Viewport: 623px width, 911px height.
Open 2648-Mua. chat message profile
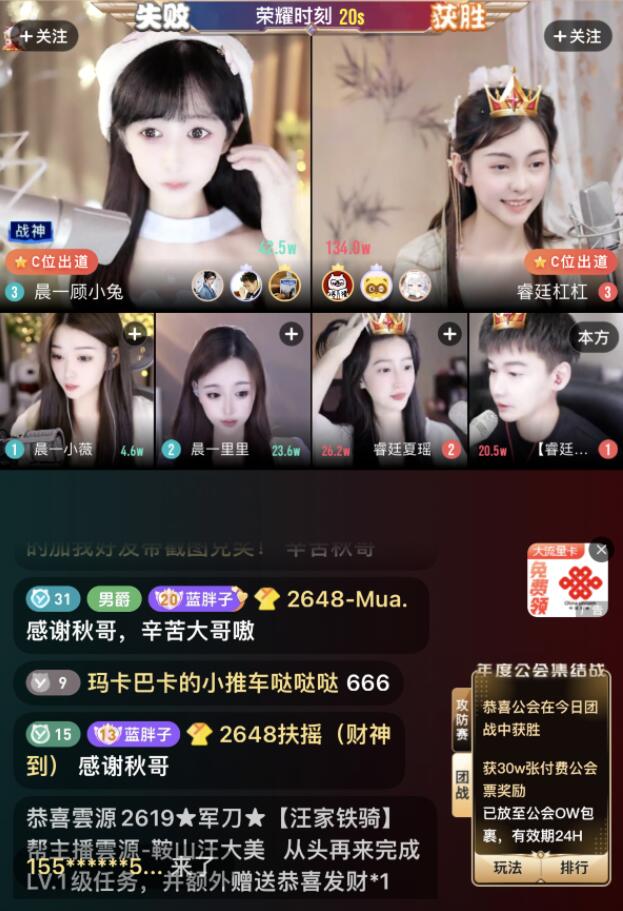coord(346,599)
